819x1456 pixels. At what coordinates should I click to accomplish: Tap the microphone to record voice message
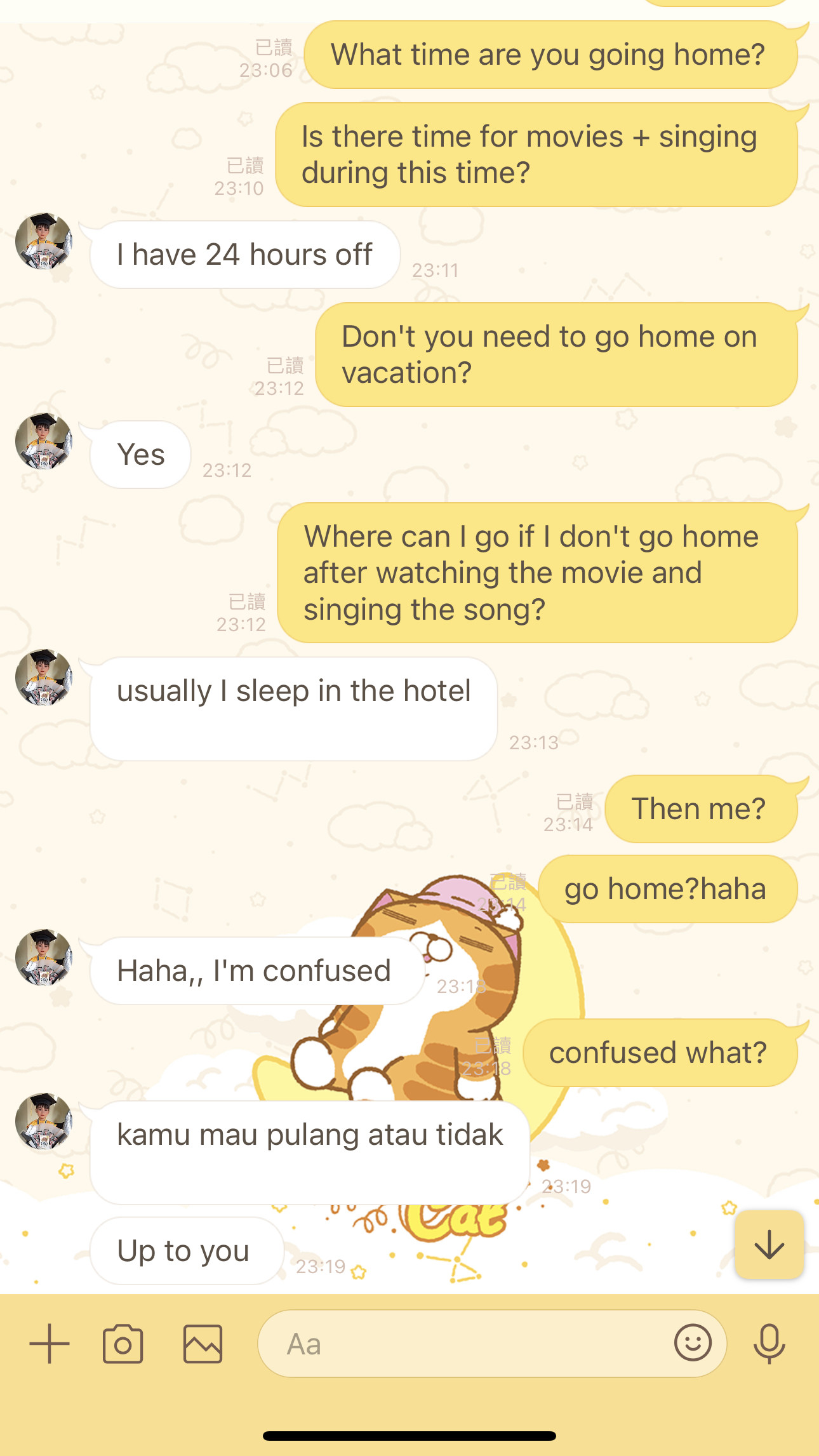[x=769, y=1344]
